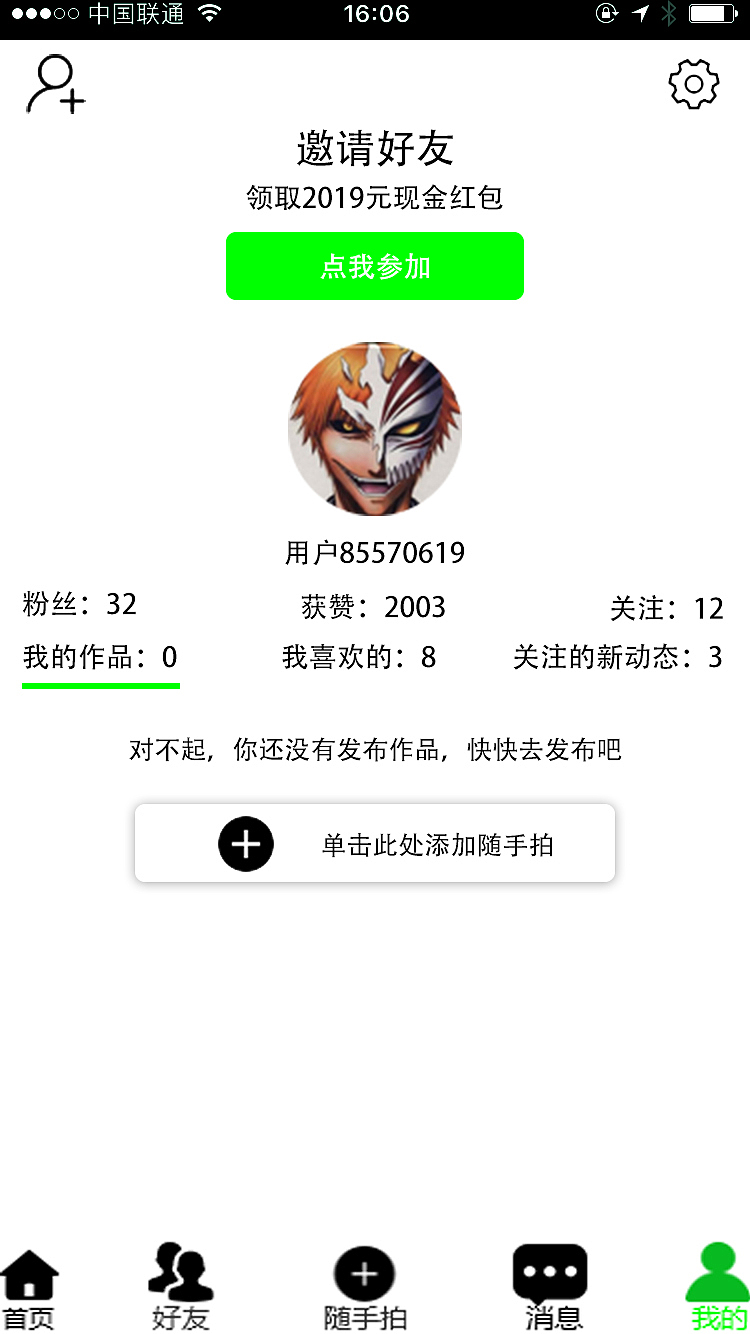Open the user avatar image
Image resolution: width=750 pixels, height=1334 pixels.
tap(375, 429)
